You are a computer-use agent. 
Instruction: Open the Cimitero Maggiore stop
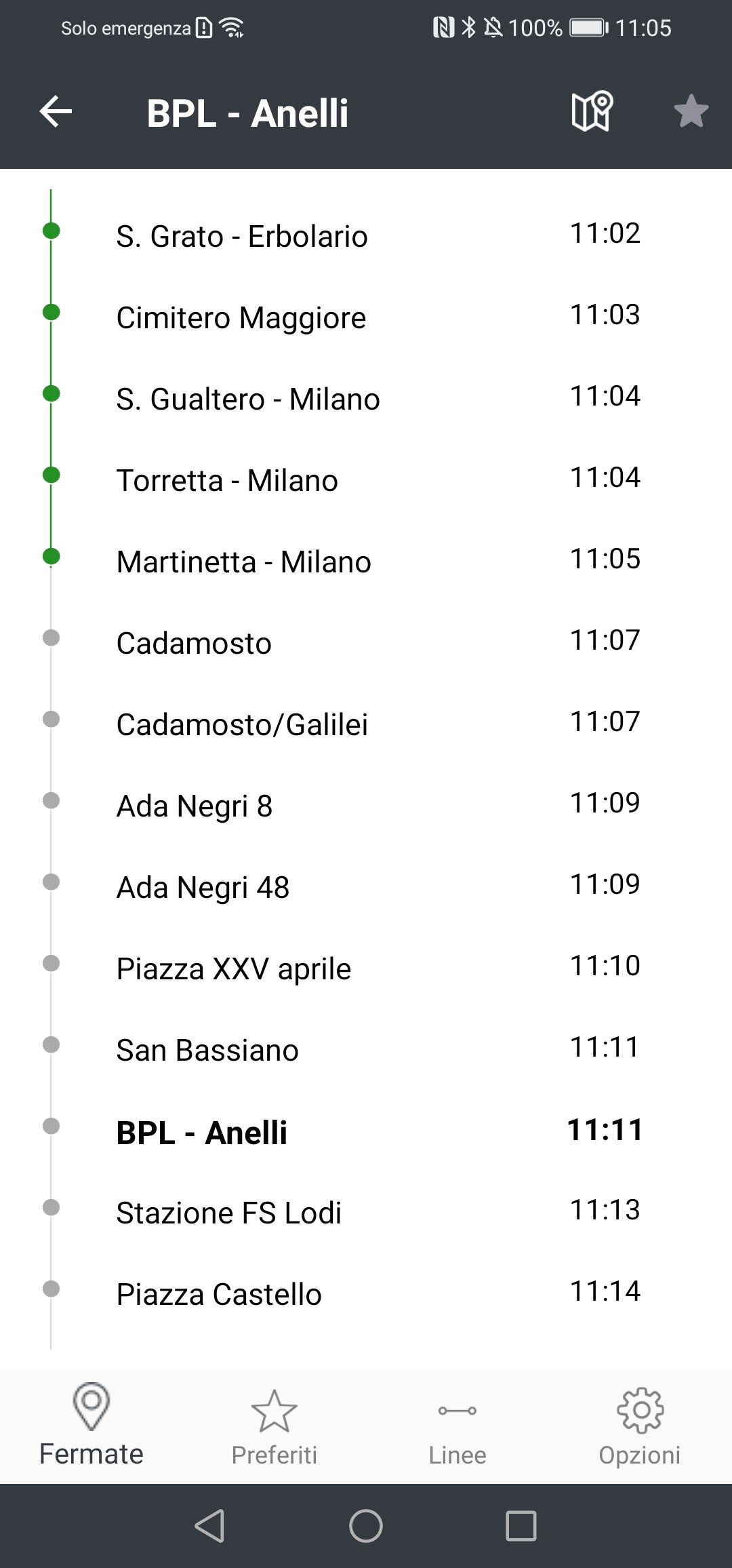coord(241,318)
